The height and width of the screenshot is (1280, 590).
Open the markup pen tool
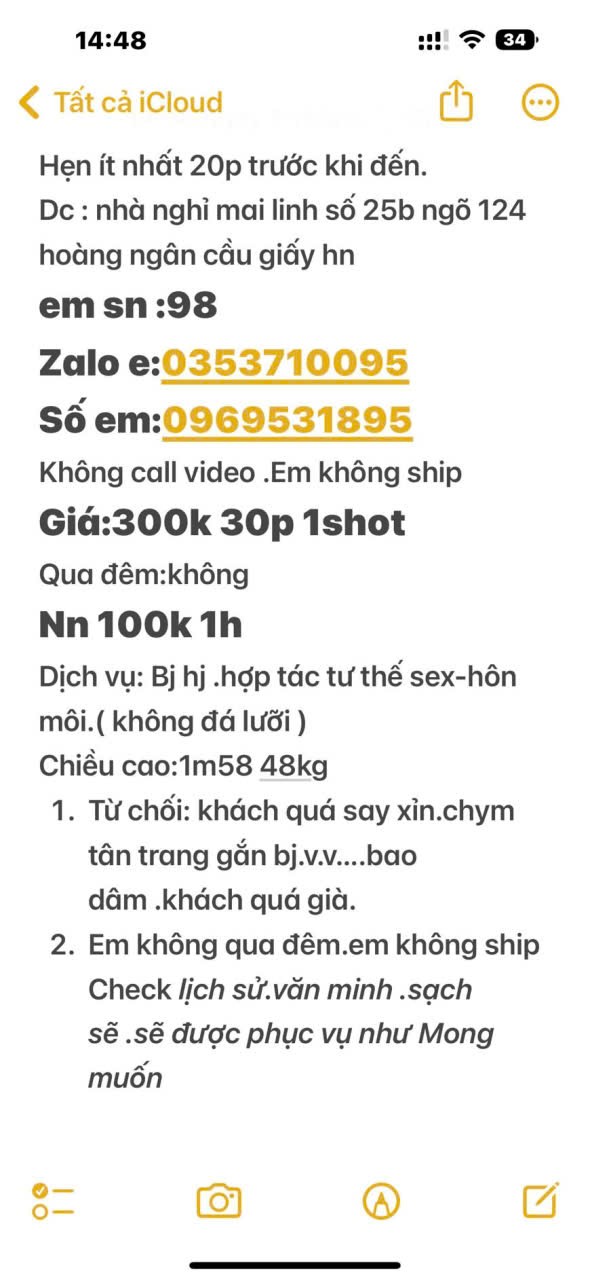point(381,1200)
